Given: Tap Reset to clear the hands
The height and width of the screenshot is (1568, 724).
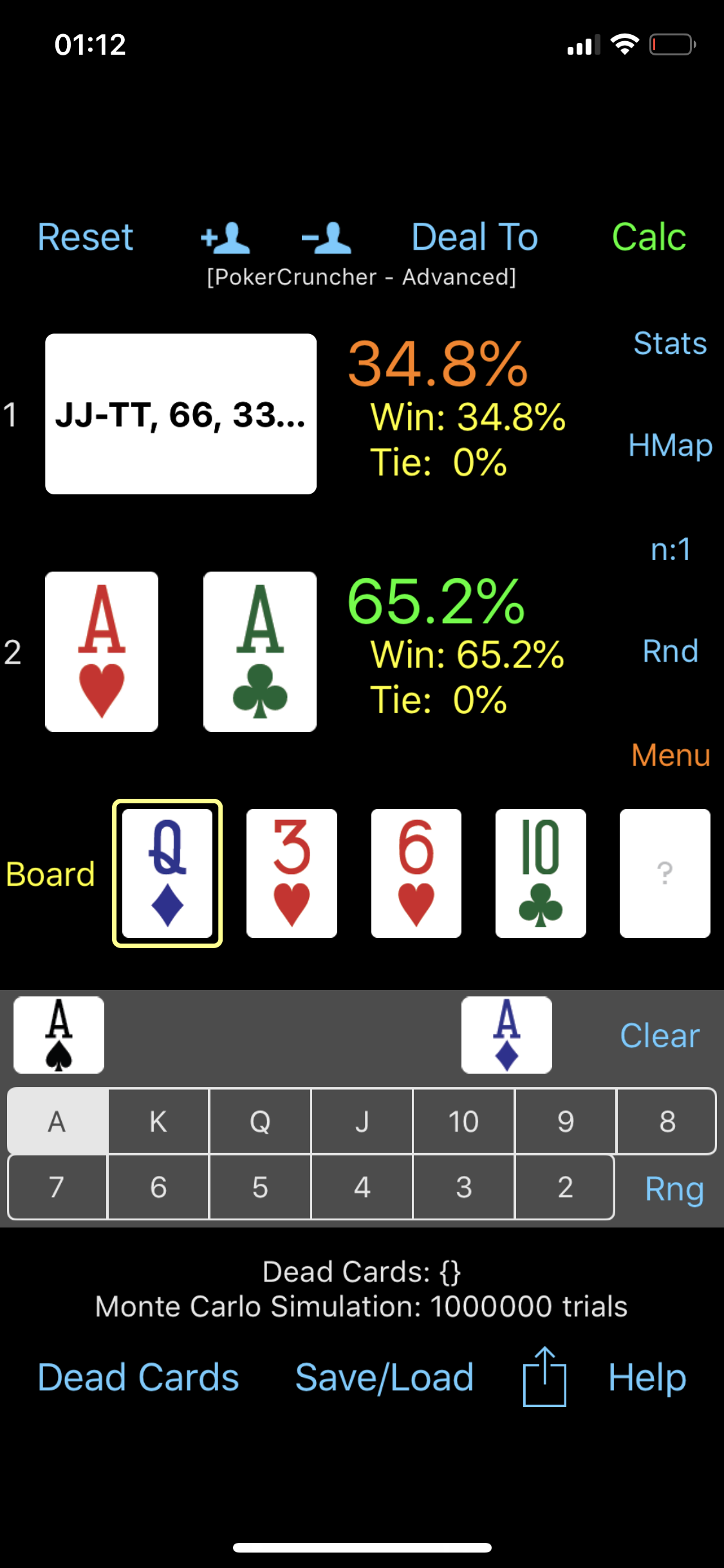Looking at the screenshot, I should coord(85,237).
